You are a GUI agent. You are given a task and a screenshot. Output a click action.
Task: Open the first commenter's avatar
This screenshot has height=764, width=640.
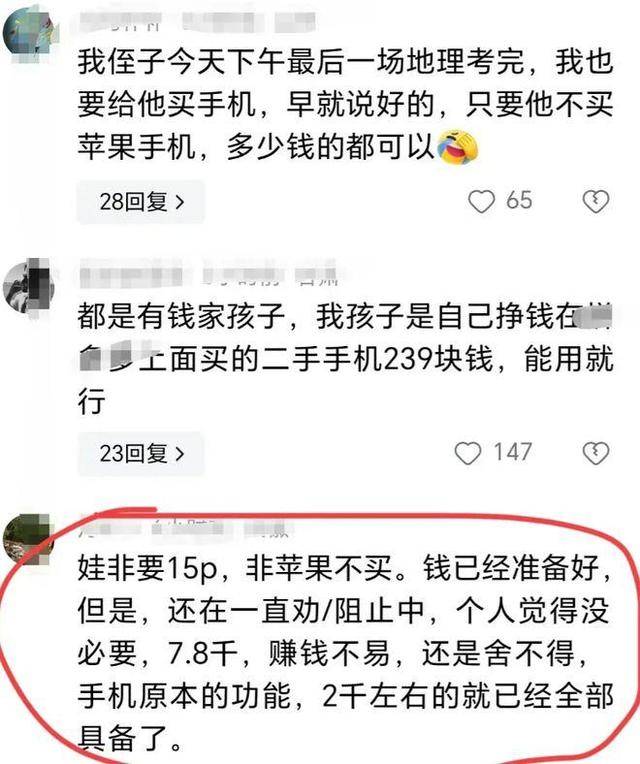click(29, 32)
